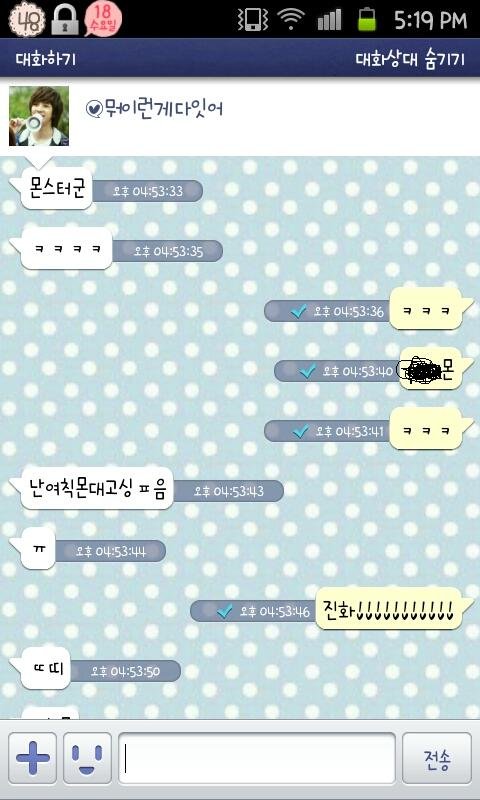Focus the message text input field
The height and width of the screenshot is (800, 480).
click(257, 758)
